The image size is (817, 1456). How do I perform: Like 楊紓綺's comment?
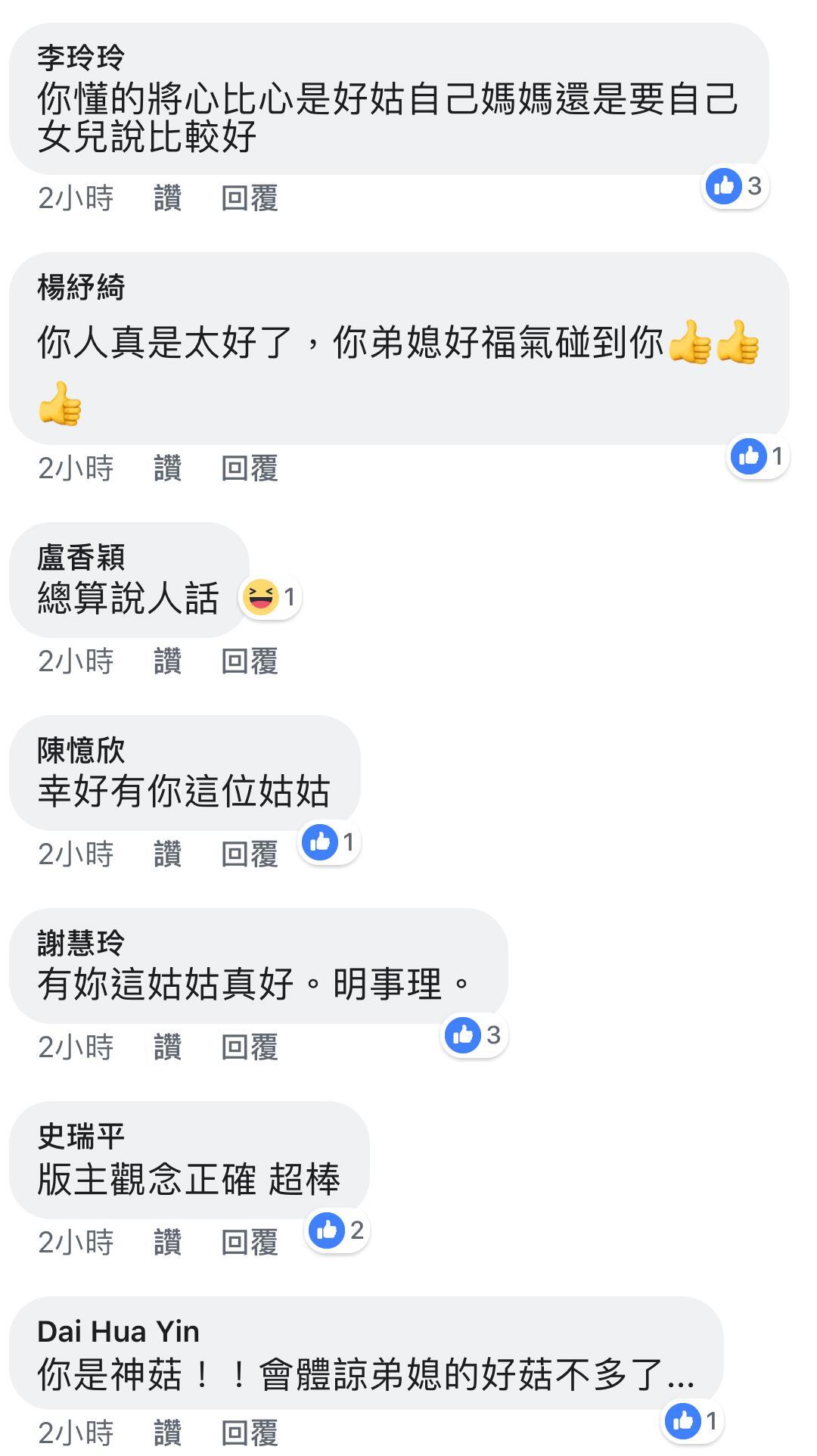167,468
